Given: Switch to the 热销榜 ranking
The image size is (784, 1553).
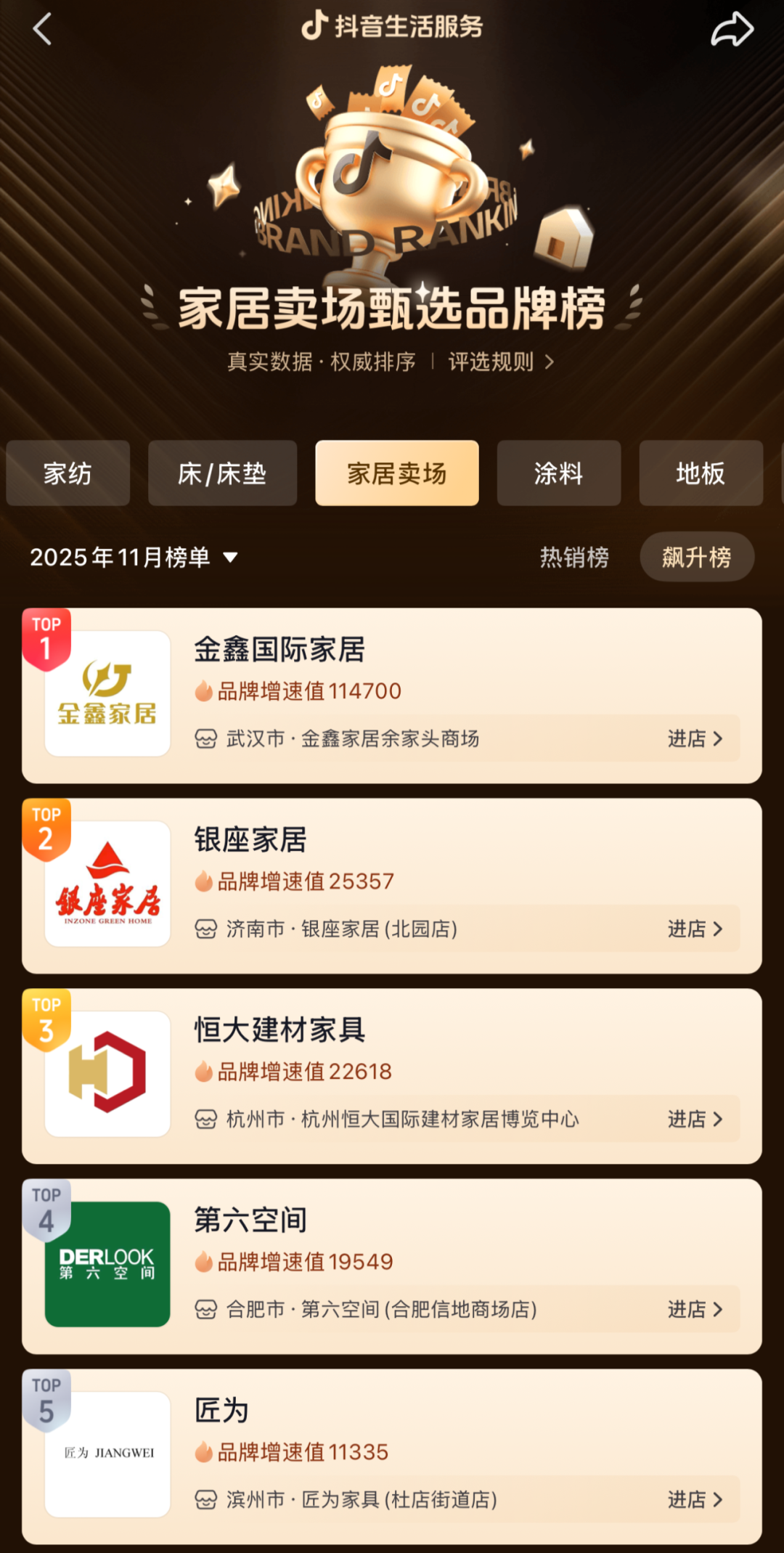Looking at the screenshot, I should (574, 558).
